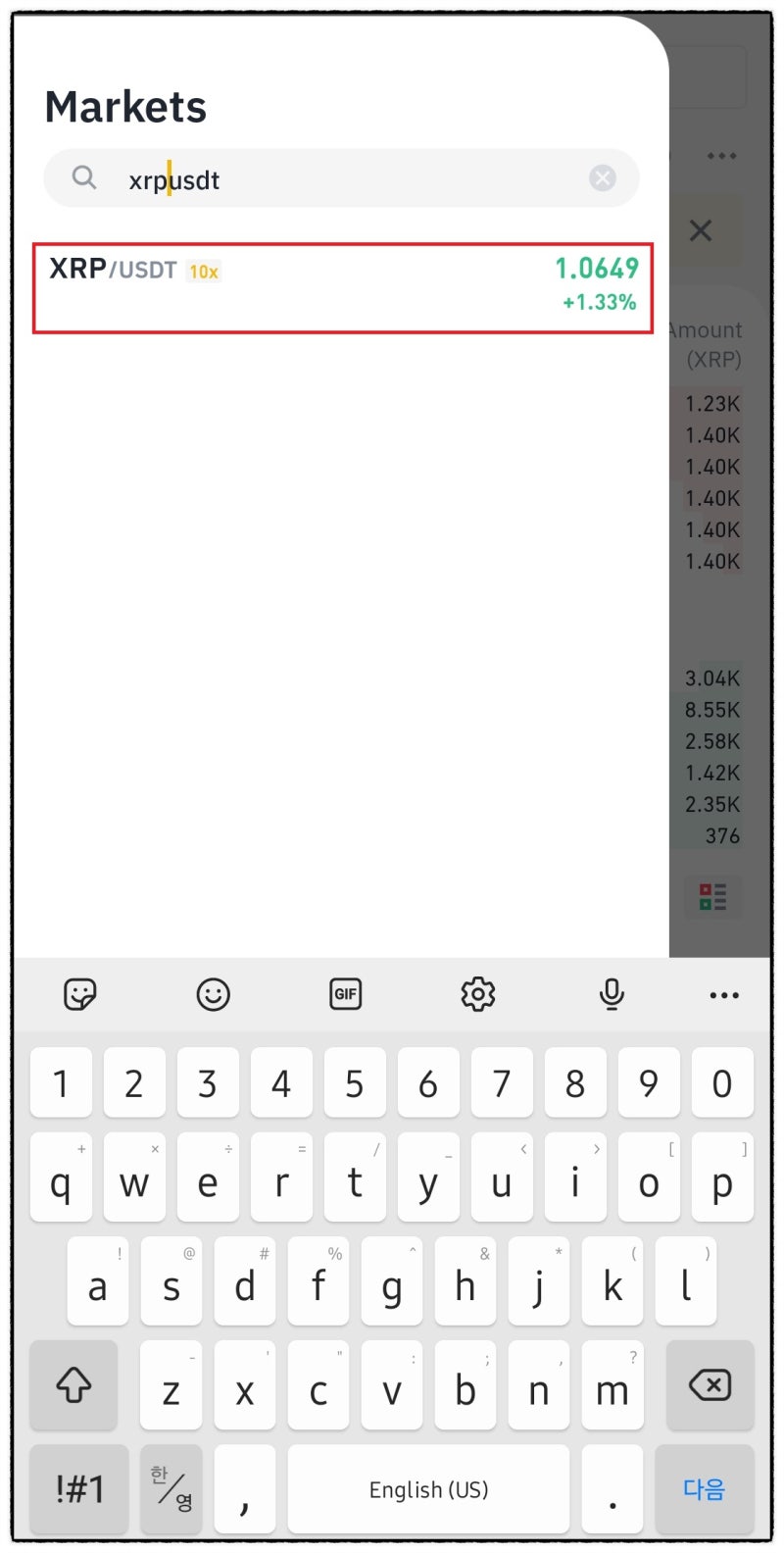Image resolution: width=784 pixels, height=1553 pixels.
Task: Switch to the !#1 symbols keyboard
Action: click(79, 1489)
